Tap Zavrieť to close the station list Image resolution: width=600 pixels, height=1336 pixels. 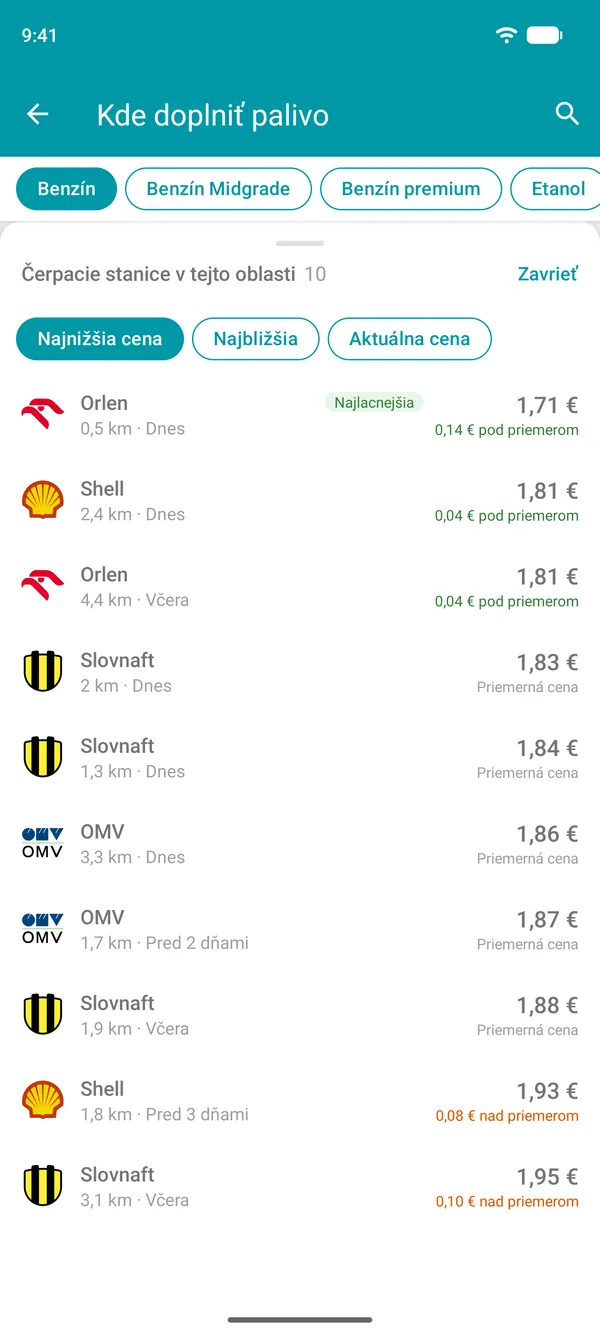point(548,274)
